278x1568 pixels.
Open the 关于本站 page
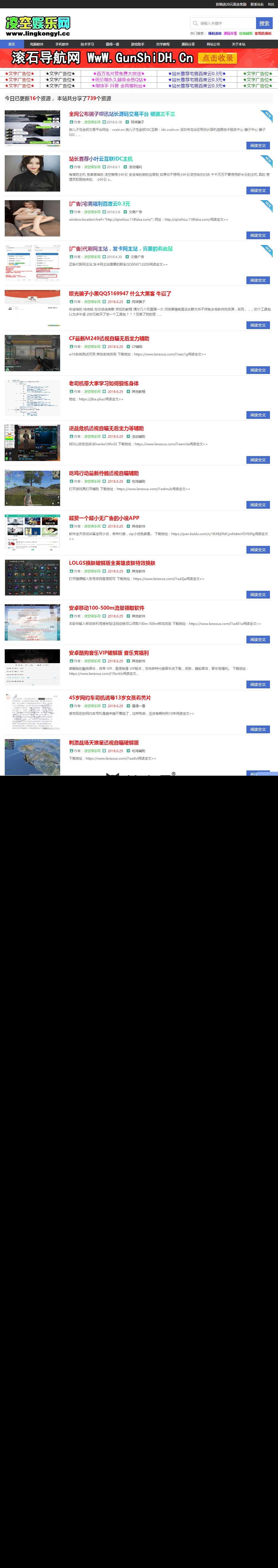coord(238,44)
